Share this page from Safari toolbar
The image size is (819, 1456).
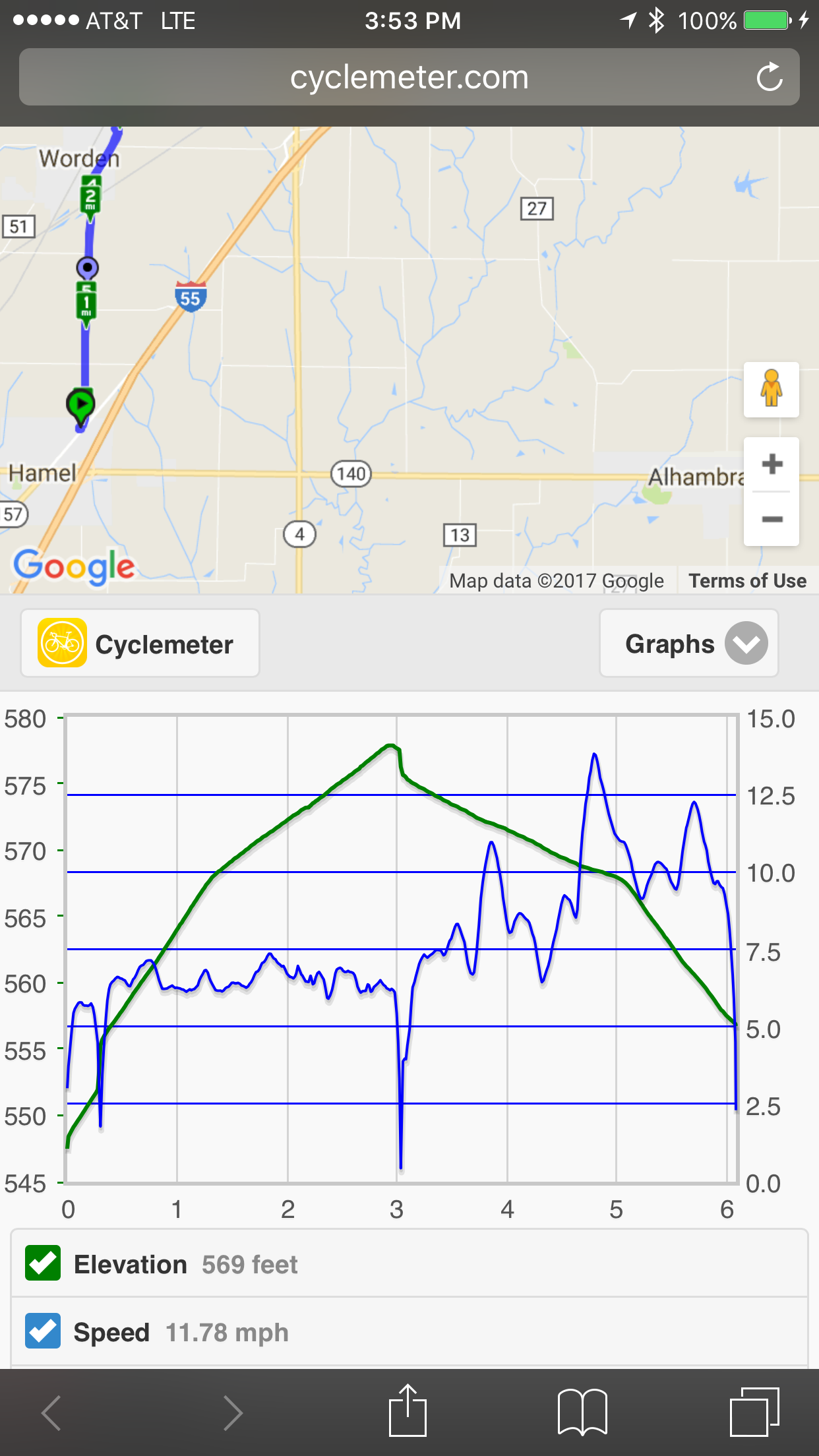pos(408,1411)
